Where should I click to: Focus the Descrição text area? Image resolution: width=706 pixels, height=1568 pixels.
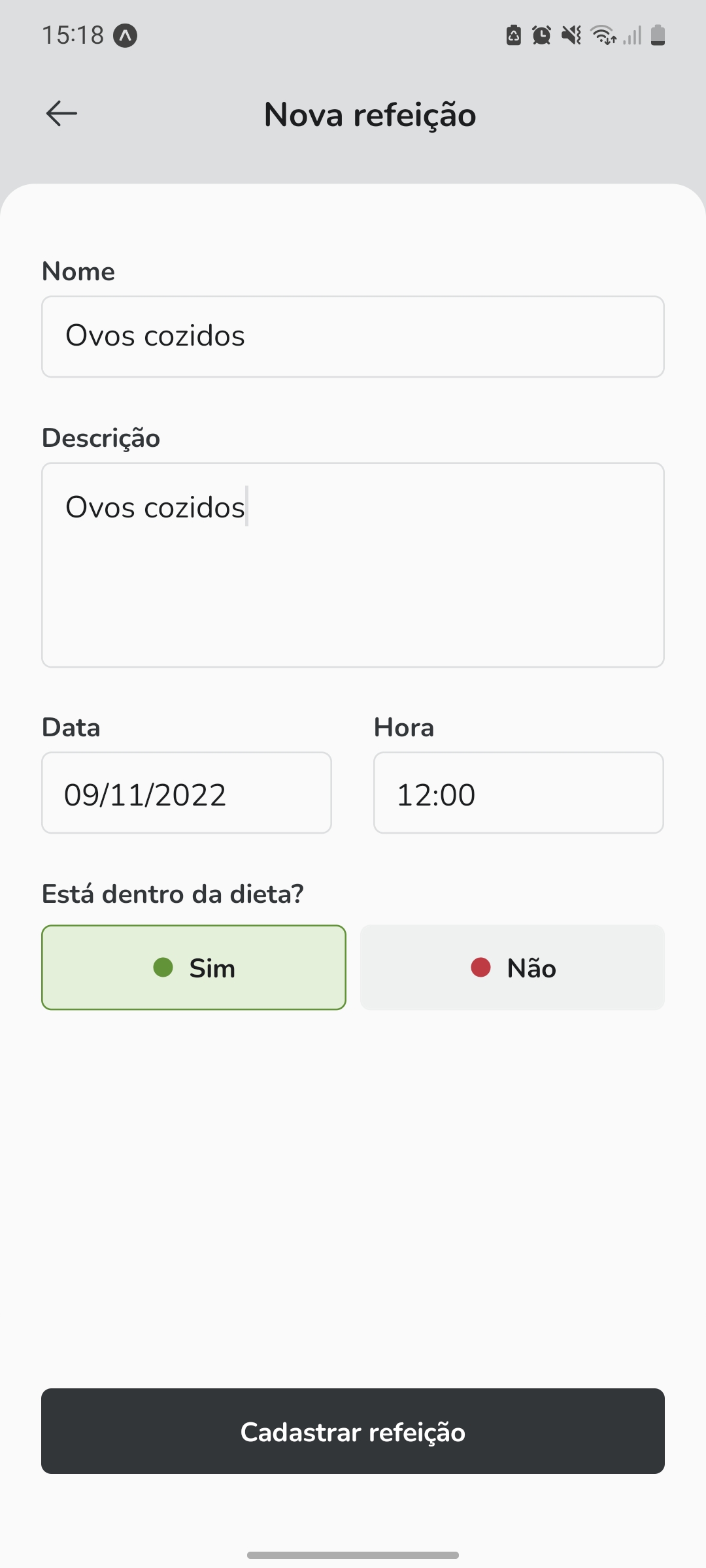pos(353,565)
